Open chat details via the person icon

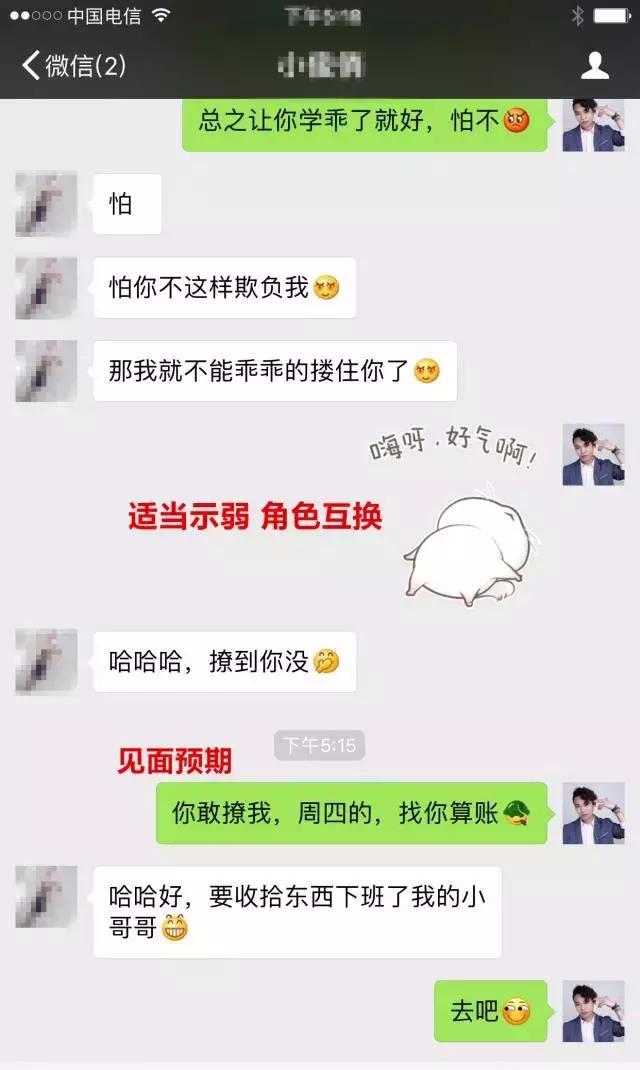594,66
